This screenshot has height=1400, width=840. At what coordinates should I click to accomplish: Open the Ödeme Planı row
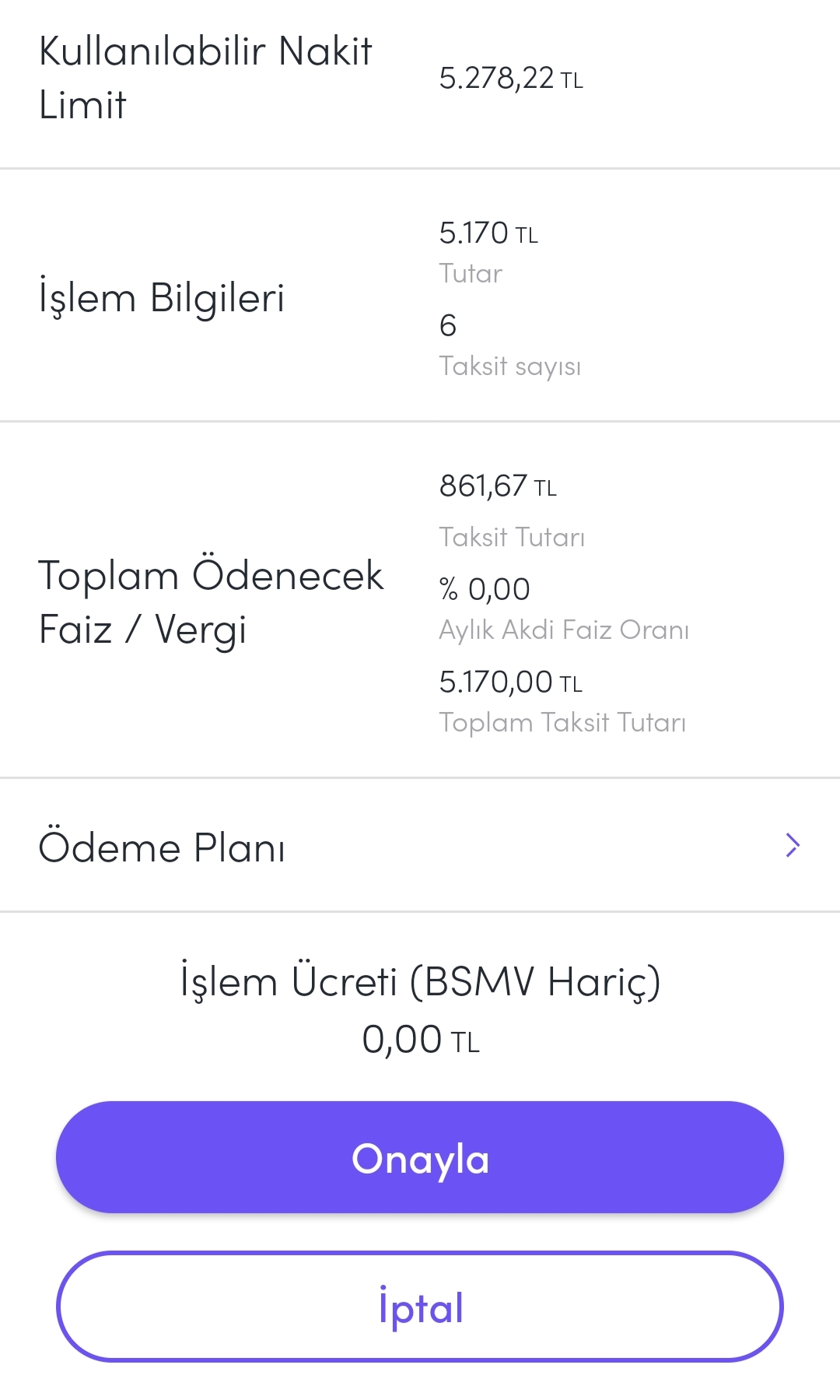click(420, 847)
